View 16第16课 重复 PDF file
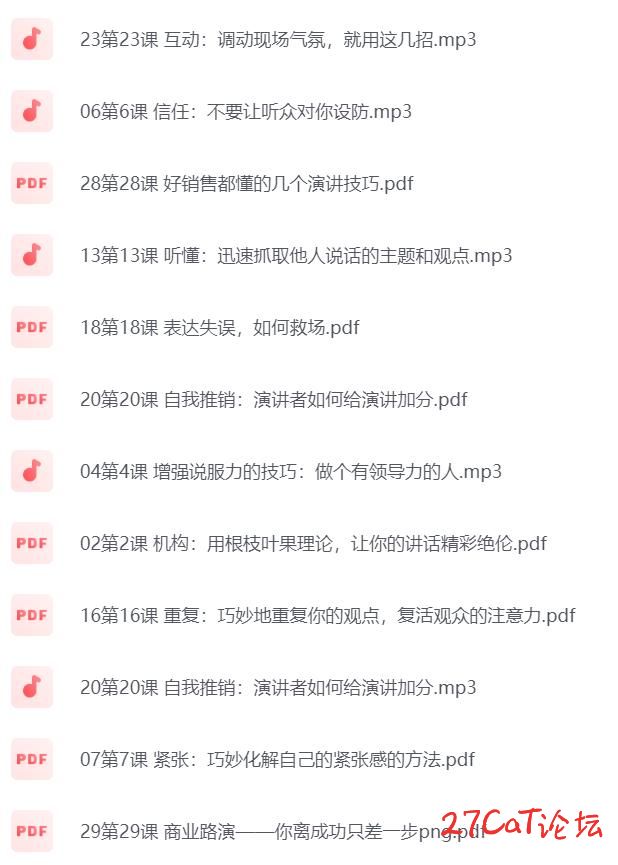Viewport: 618px width, 865px height. [x=328, y=616]
